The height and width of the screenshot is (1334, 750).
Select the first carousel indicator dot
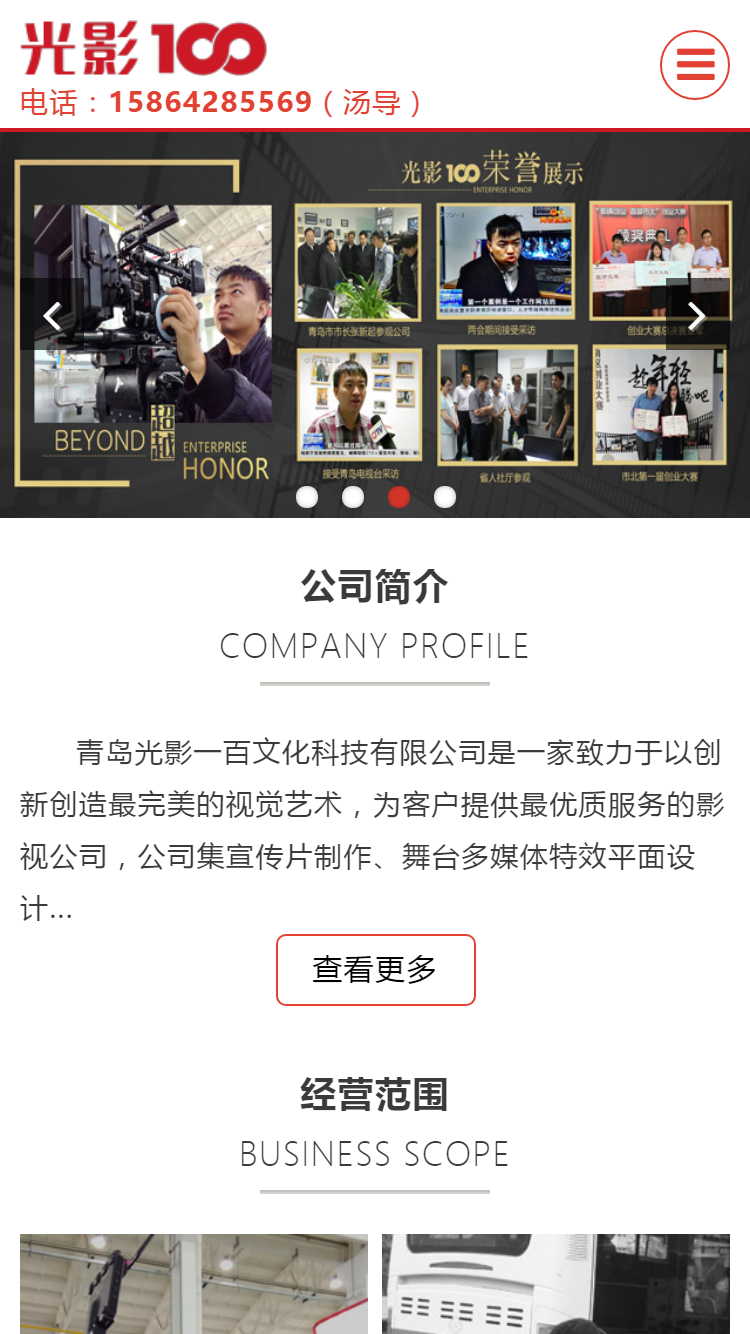click(x=307, y=495)
